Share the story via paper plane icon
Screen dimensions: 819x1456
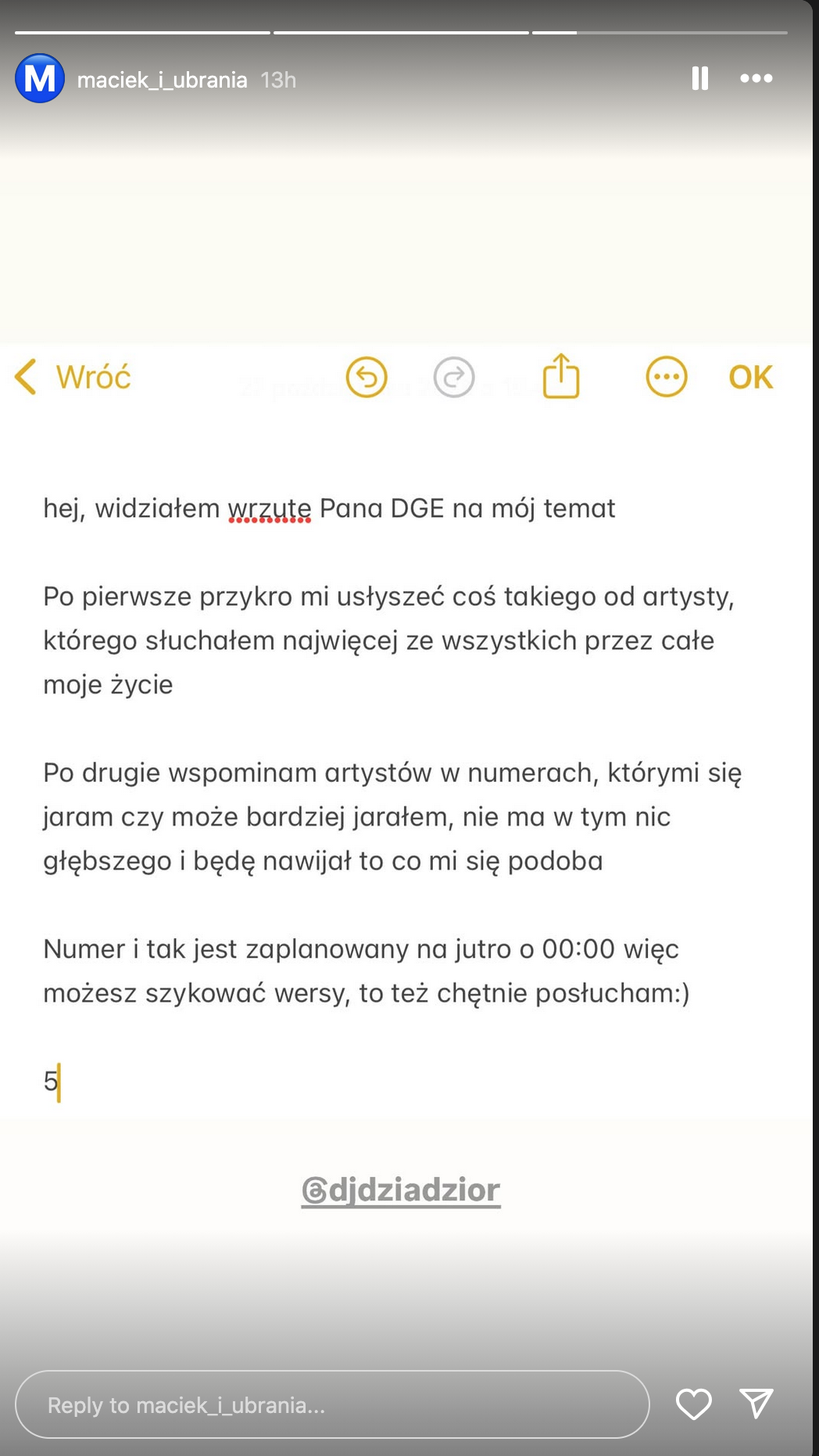pyautogui.click(x=756, y=1404)
